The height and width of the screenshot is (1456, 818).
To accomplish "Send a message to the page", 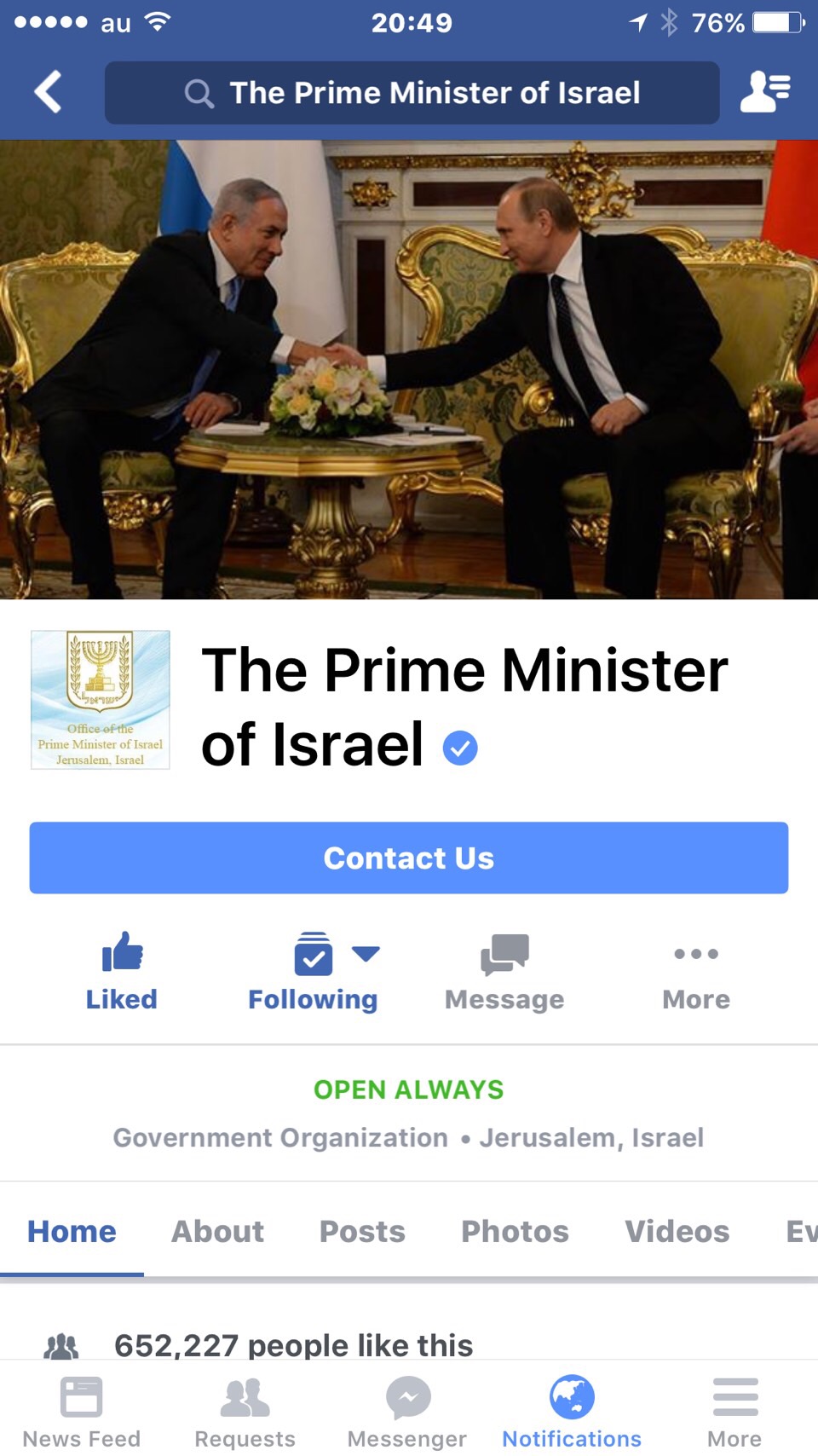I will pos(504,972).
